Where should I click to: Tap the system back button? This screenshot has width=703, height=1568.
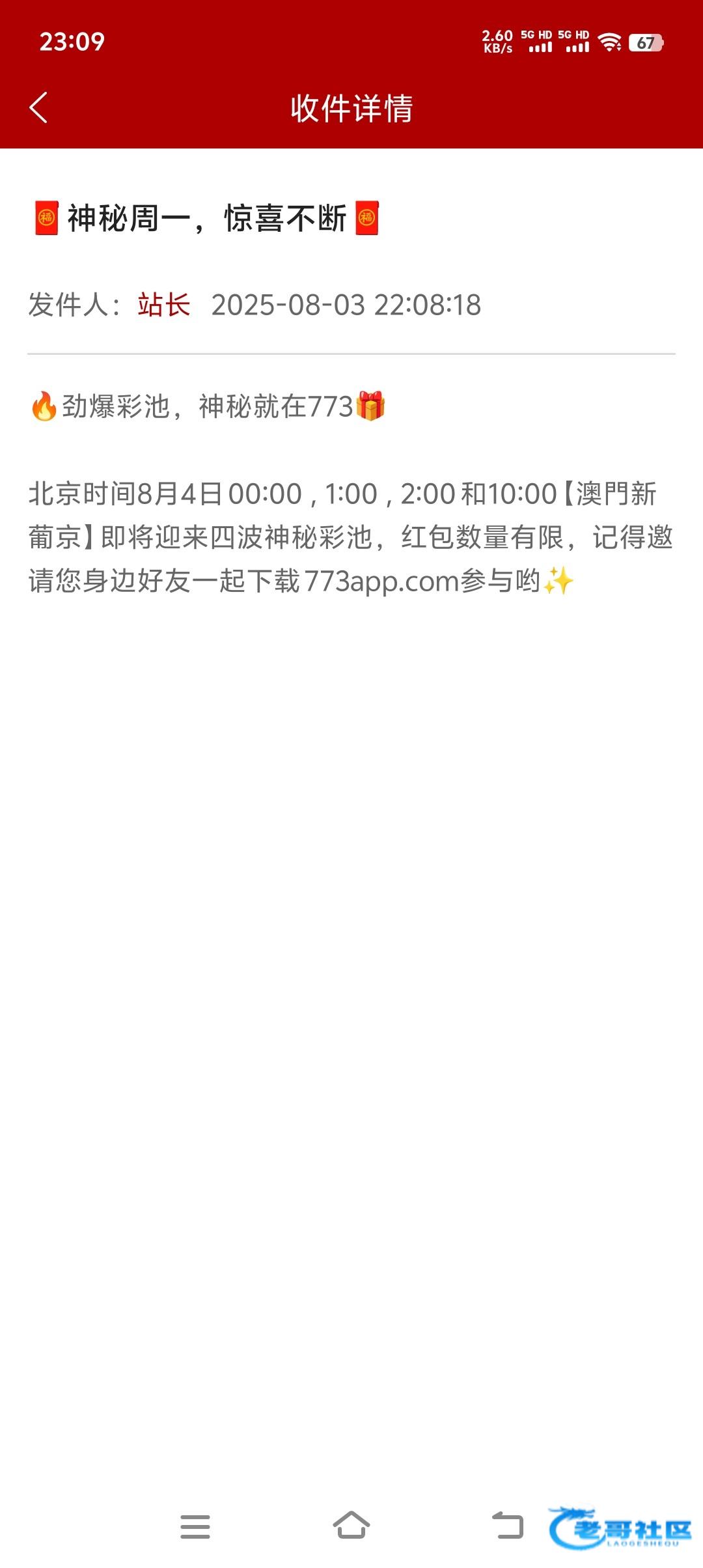508,1526
